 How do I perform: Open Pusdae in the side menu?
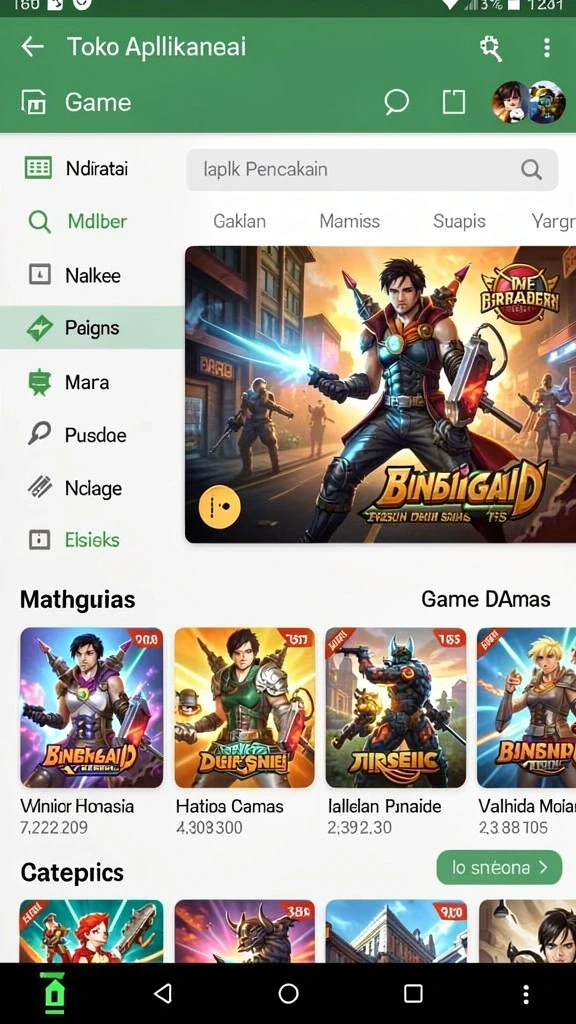point(91,435)
